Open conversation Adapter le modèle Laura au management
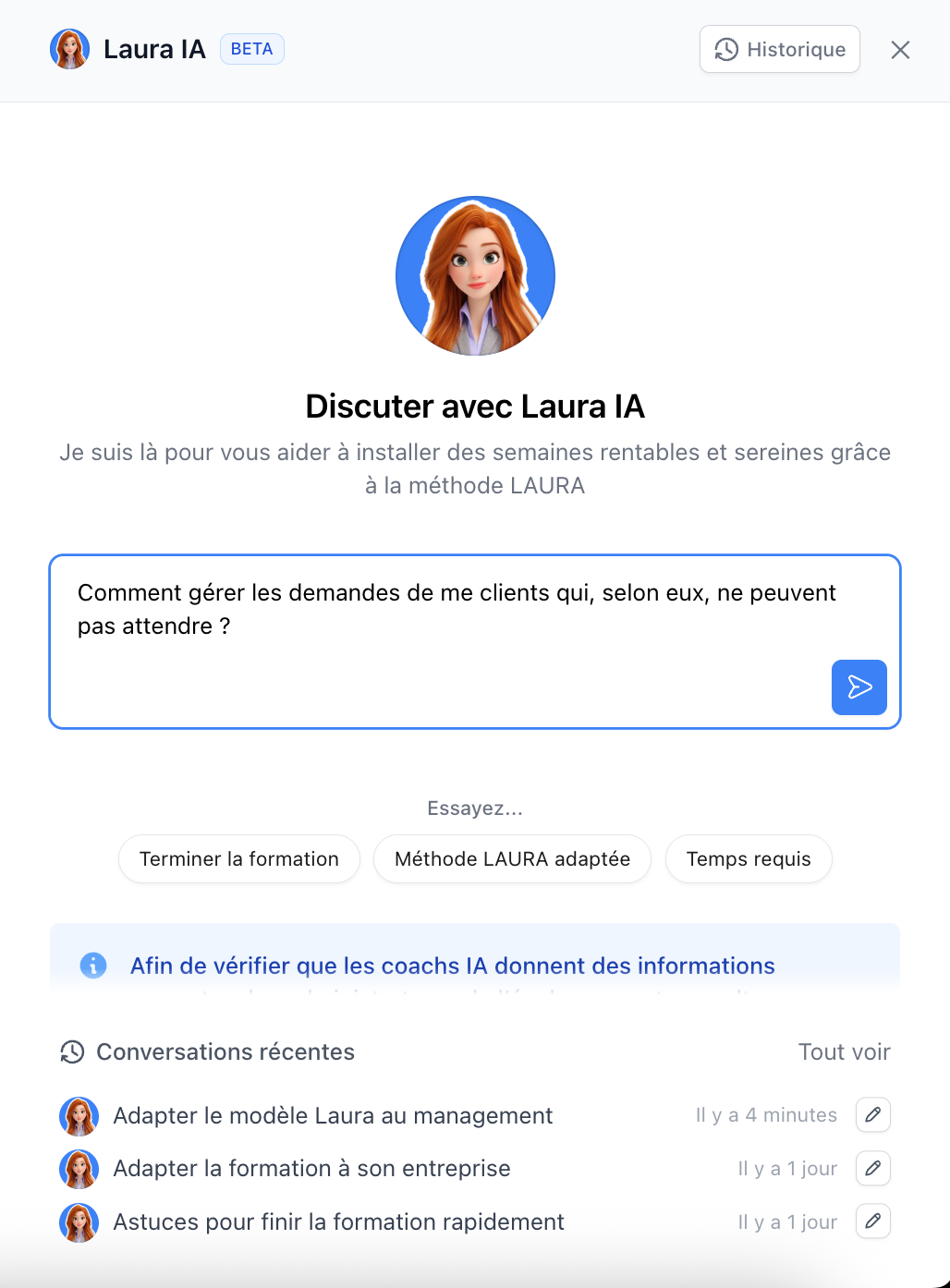 333,1116
